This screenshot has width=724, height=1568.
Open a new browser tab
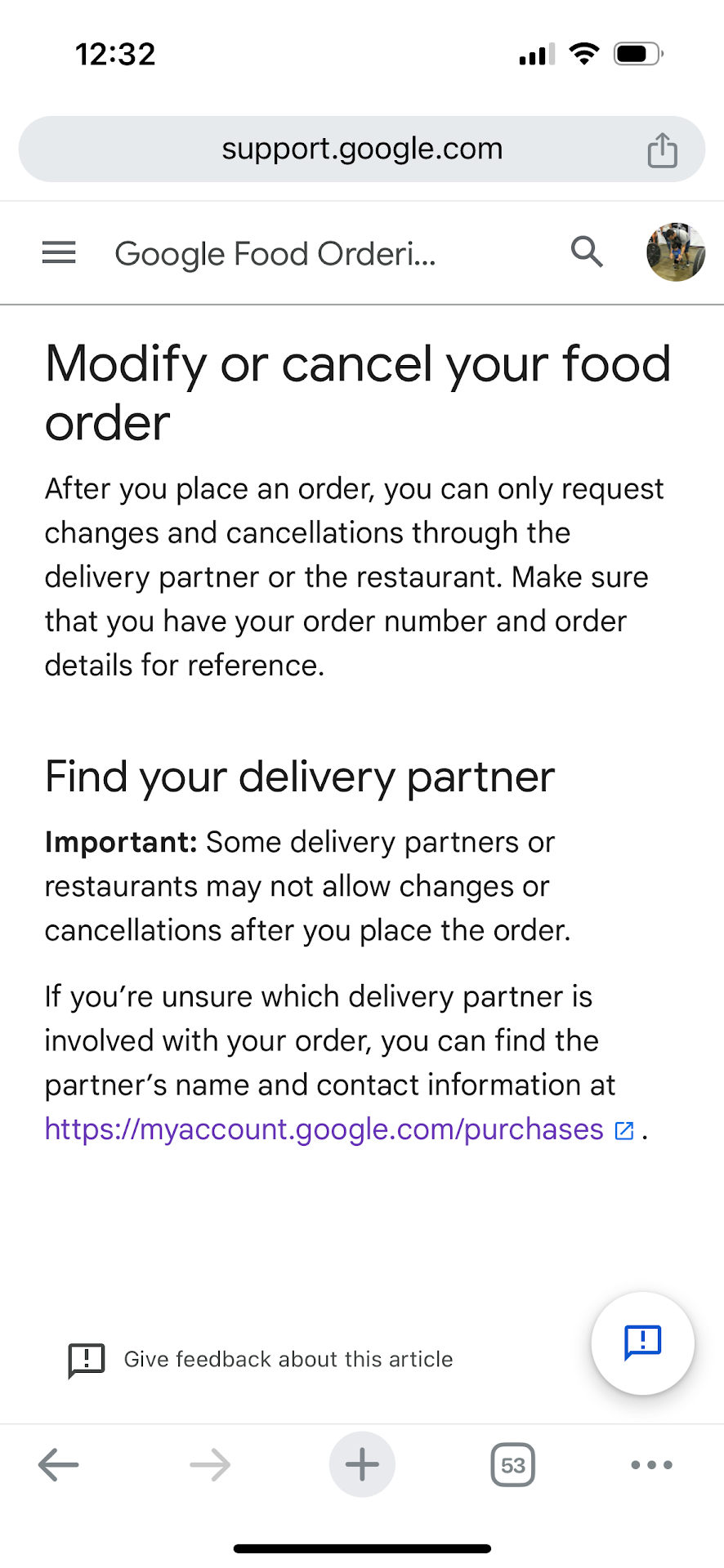(x=362, y=1464)
